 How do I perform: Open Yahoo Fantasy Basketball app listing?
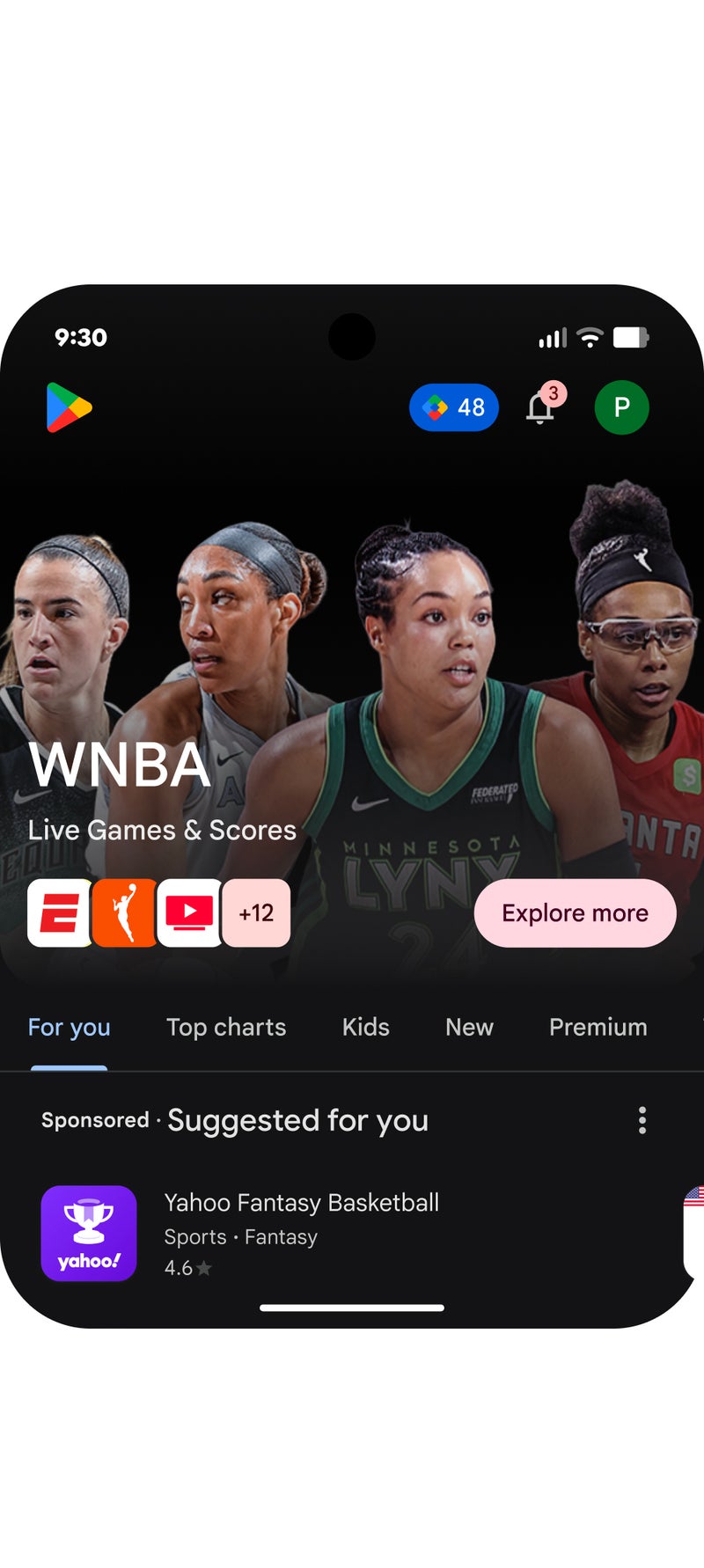click(301, 1232)
